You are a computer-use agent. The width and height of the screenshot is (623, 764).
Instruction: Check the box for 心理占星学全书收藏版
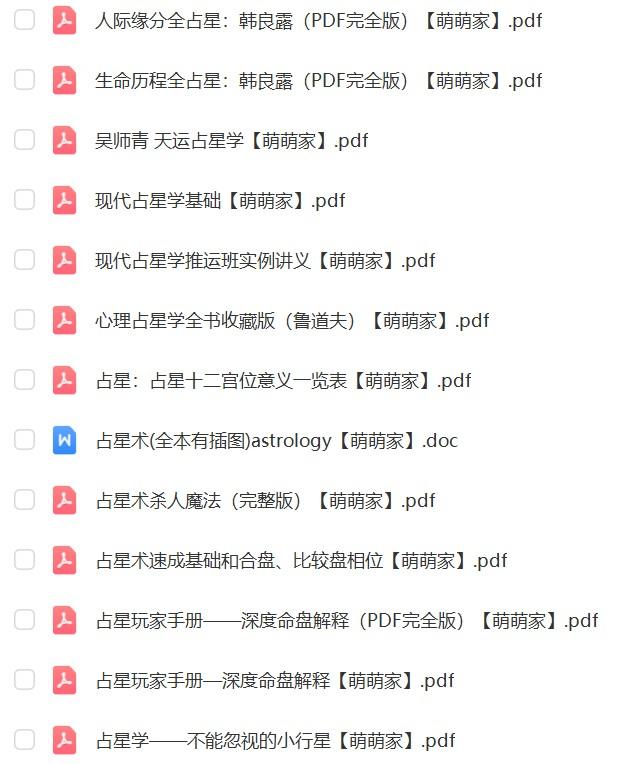click(24, 320)
